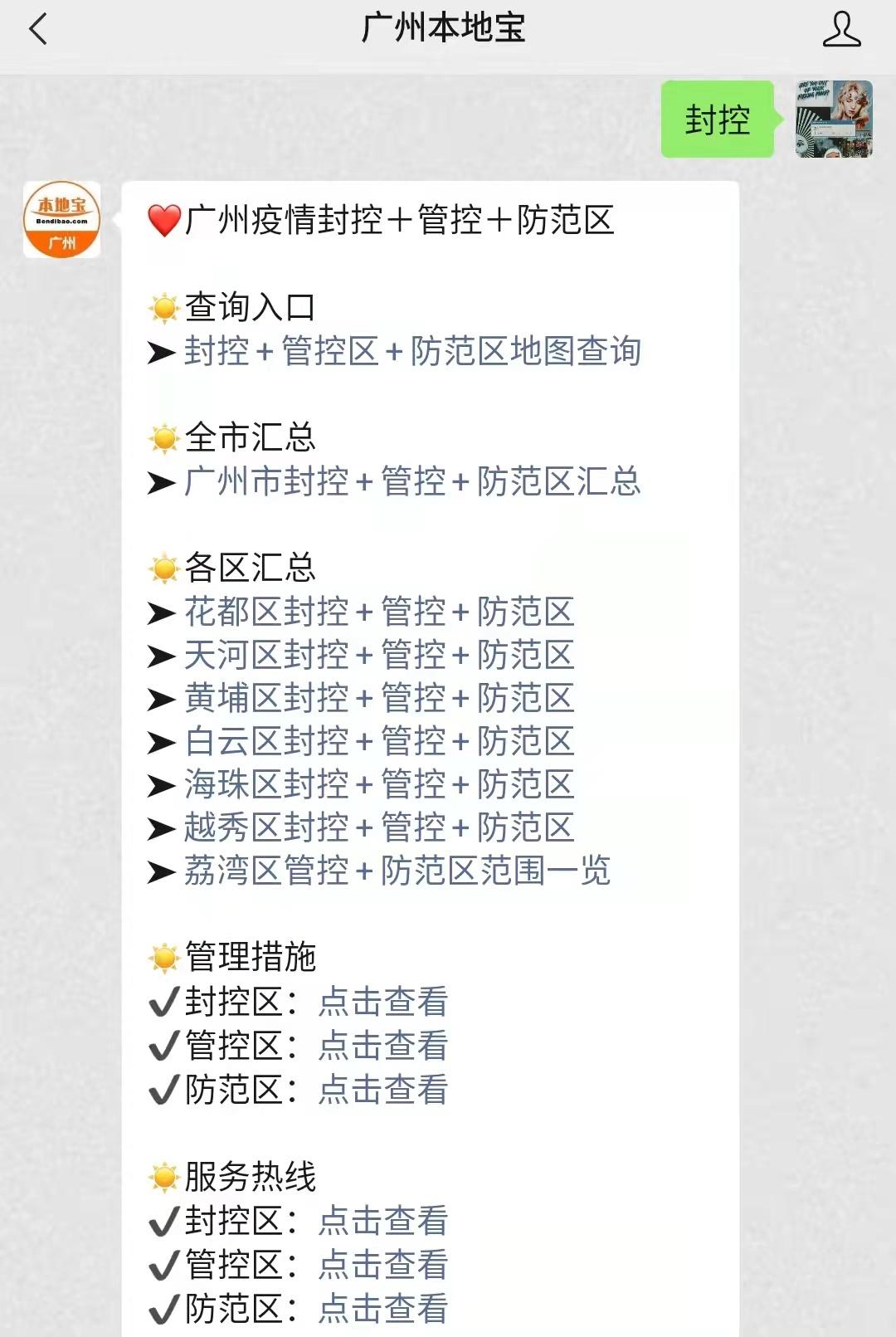This screenshot has height=1337, width=896.
Task: Open the chat contact profile icon
Action: point(840,30)
